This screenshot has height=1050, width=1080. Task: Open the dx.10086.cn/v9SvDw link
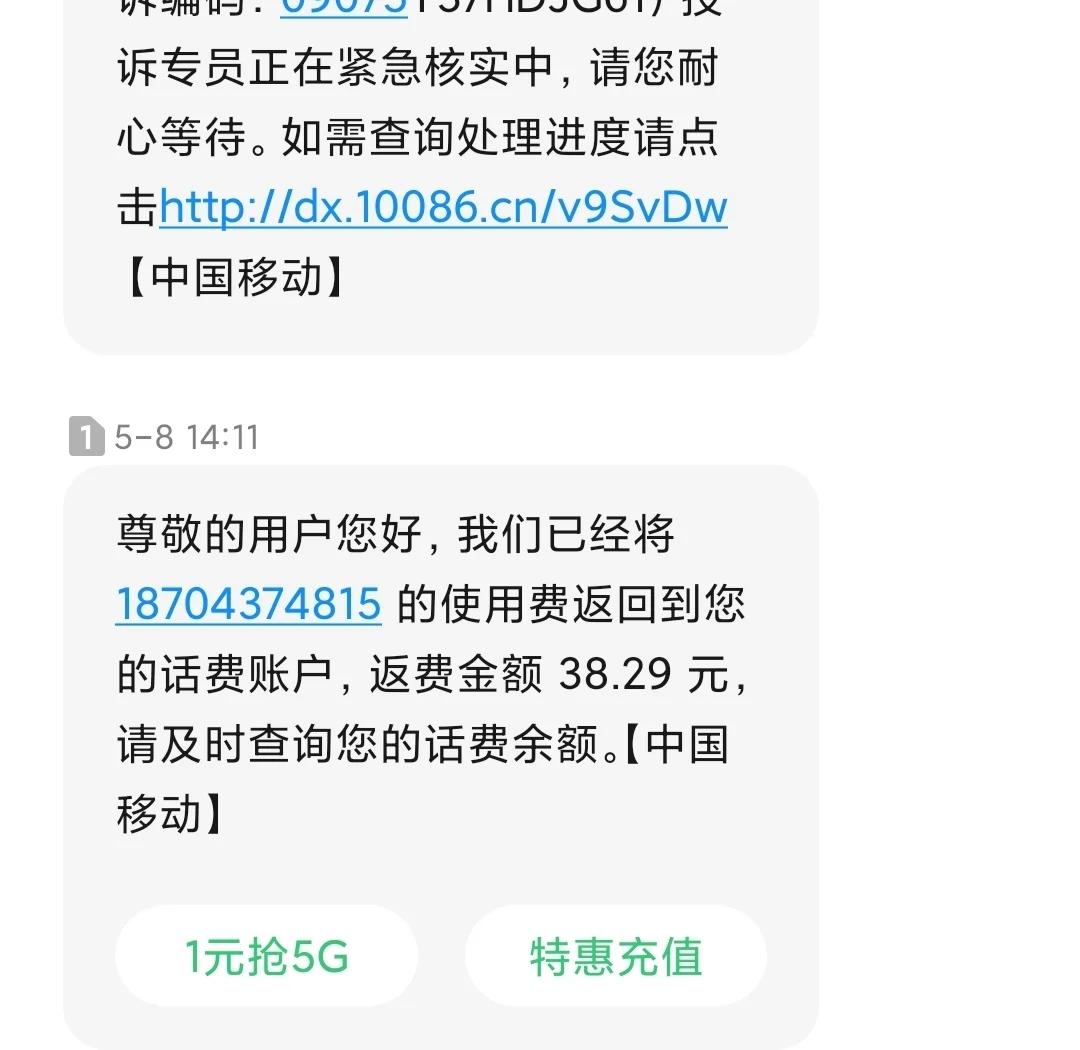point(443,207)
